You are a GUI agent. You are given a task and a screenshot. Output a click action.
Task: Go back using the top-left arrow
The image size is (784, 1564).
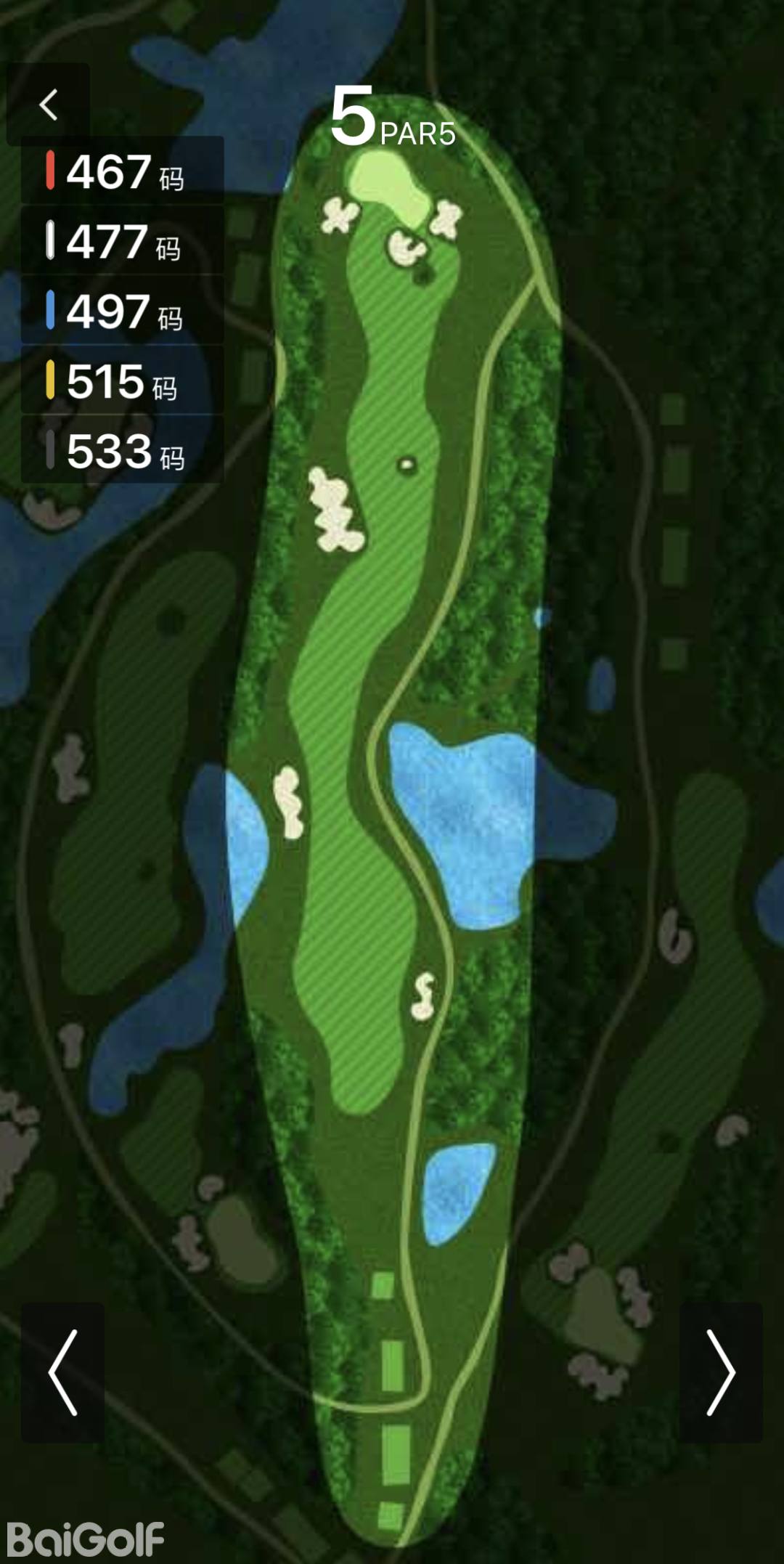pos(48,105)
